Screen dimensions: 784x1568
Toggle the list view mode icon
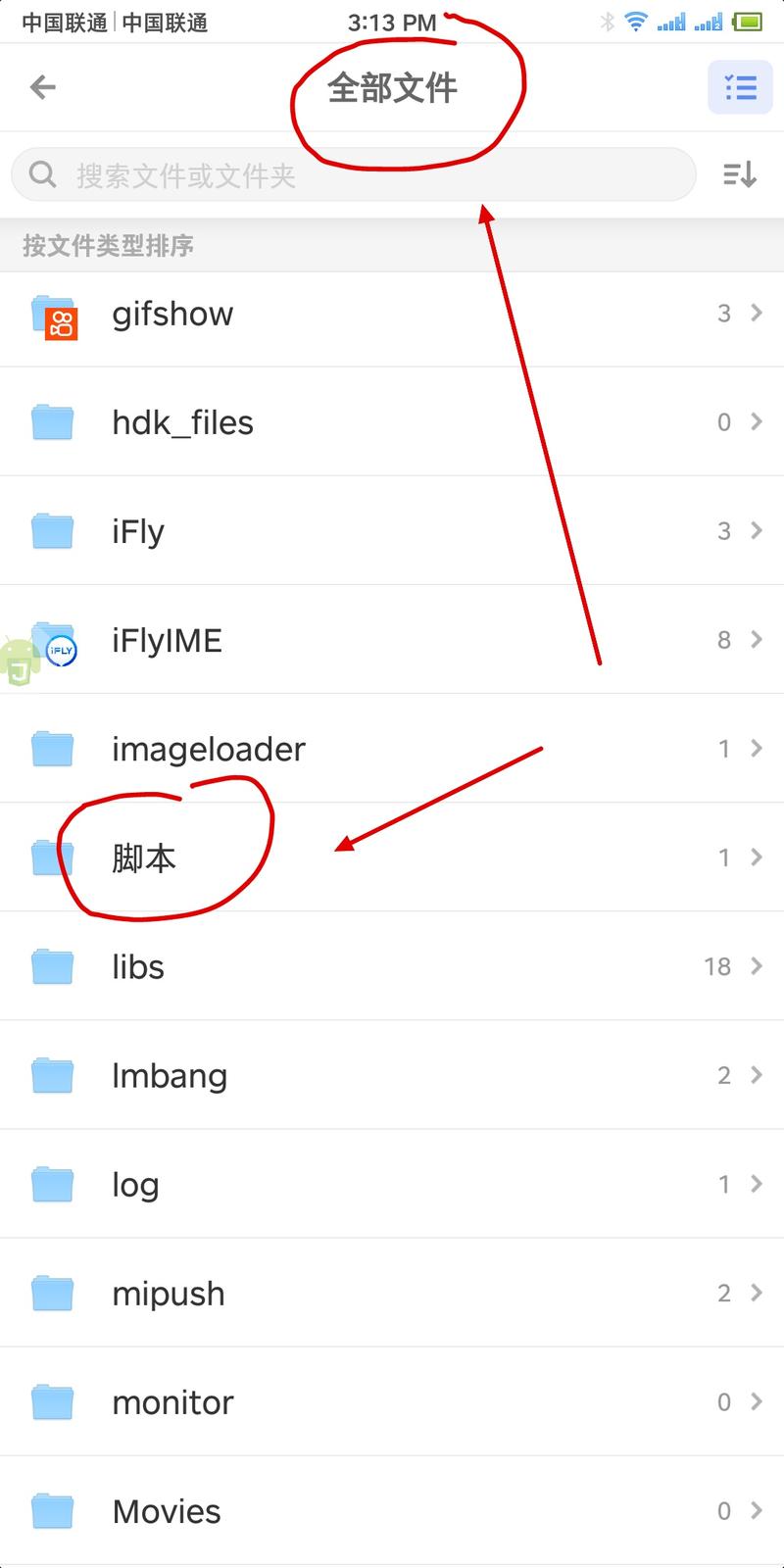[740, 87]
